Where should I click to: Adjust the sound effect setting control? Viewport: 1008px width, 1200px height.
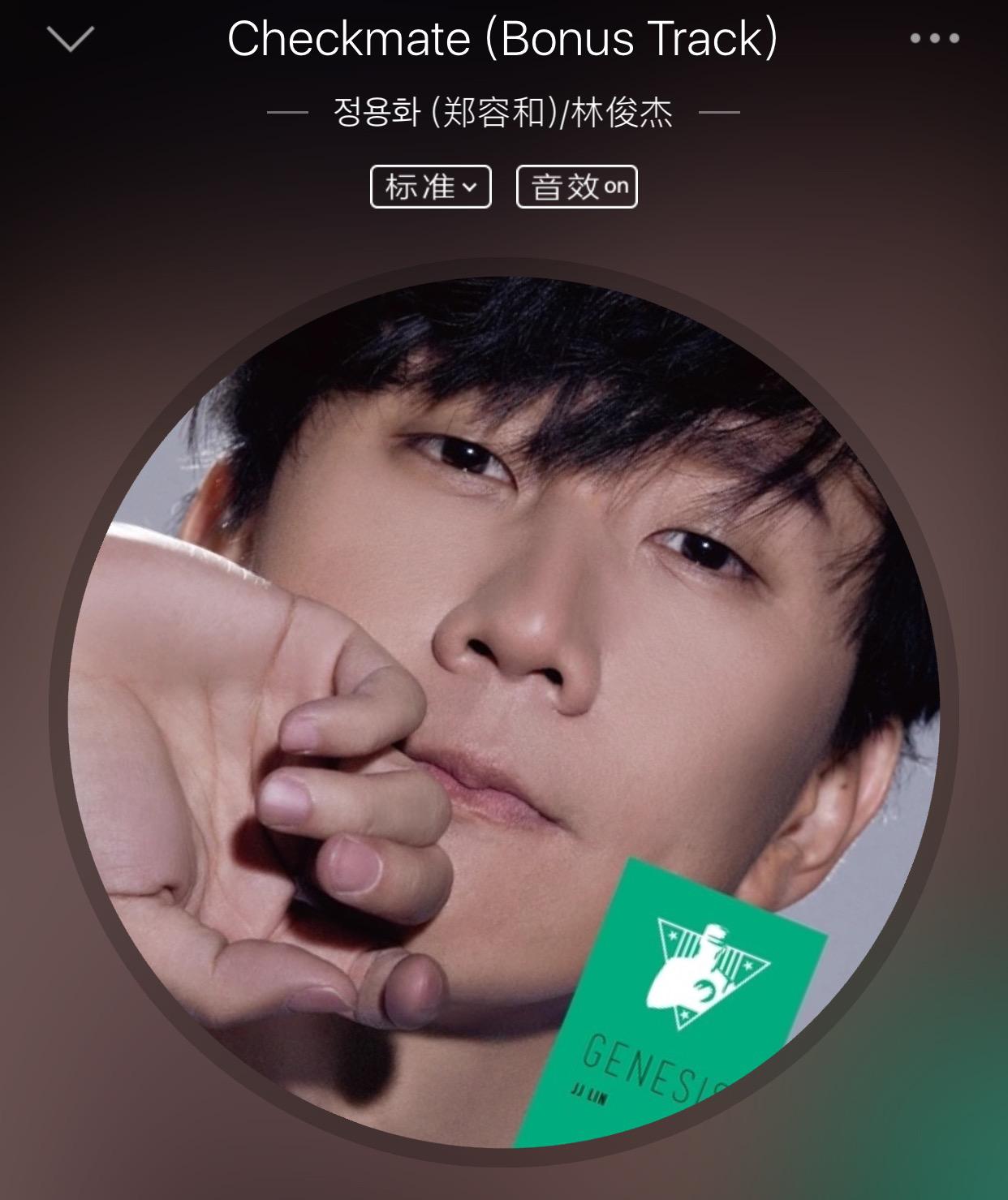point(578,187)
